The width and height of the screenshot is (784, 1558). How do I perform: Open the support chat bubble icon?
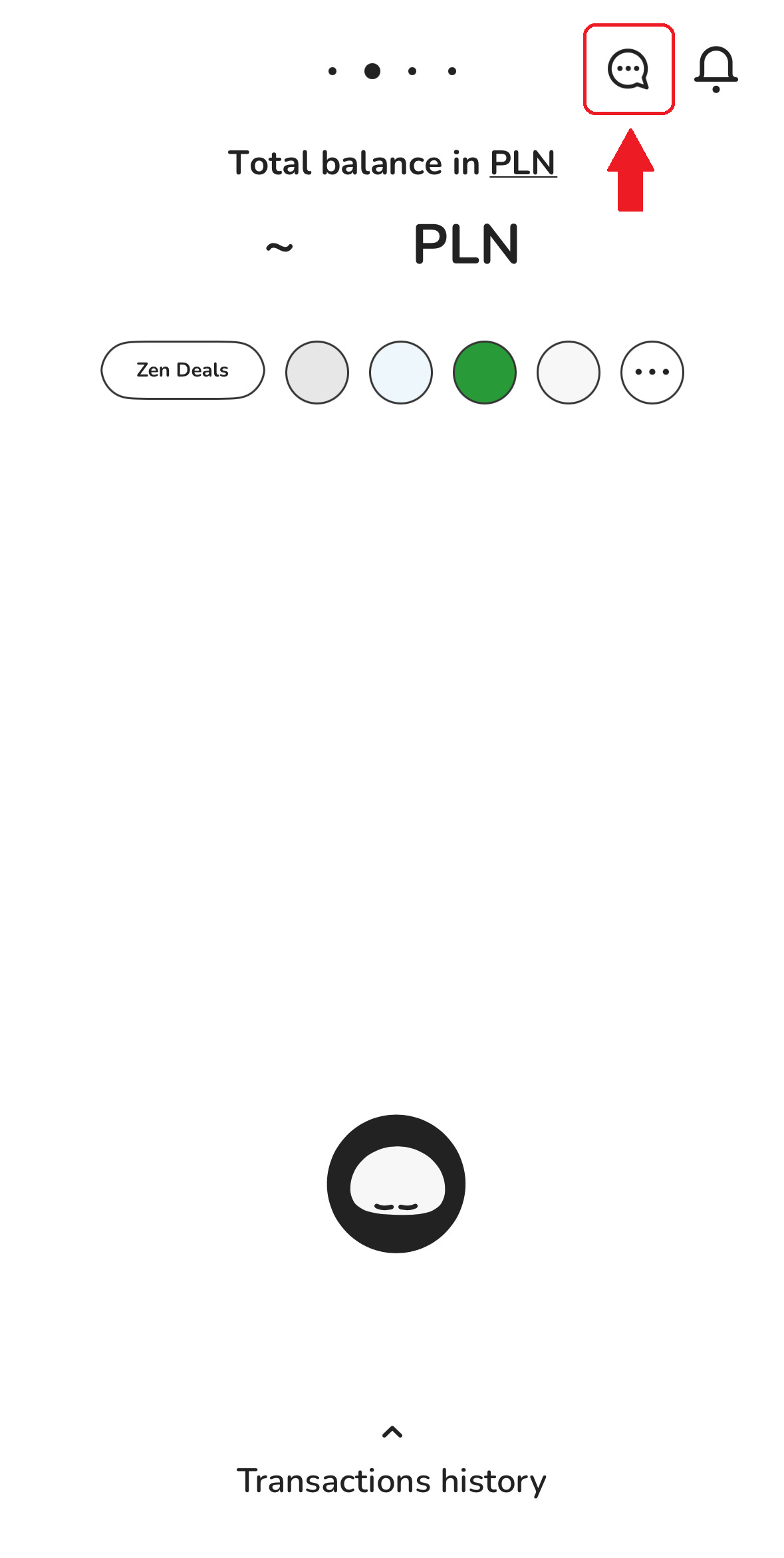[628, 69]
